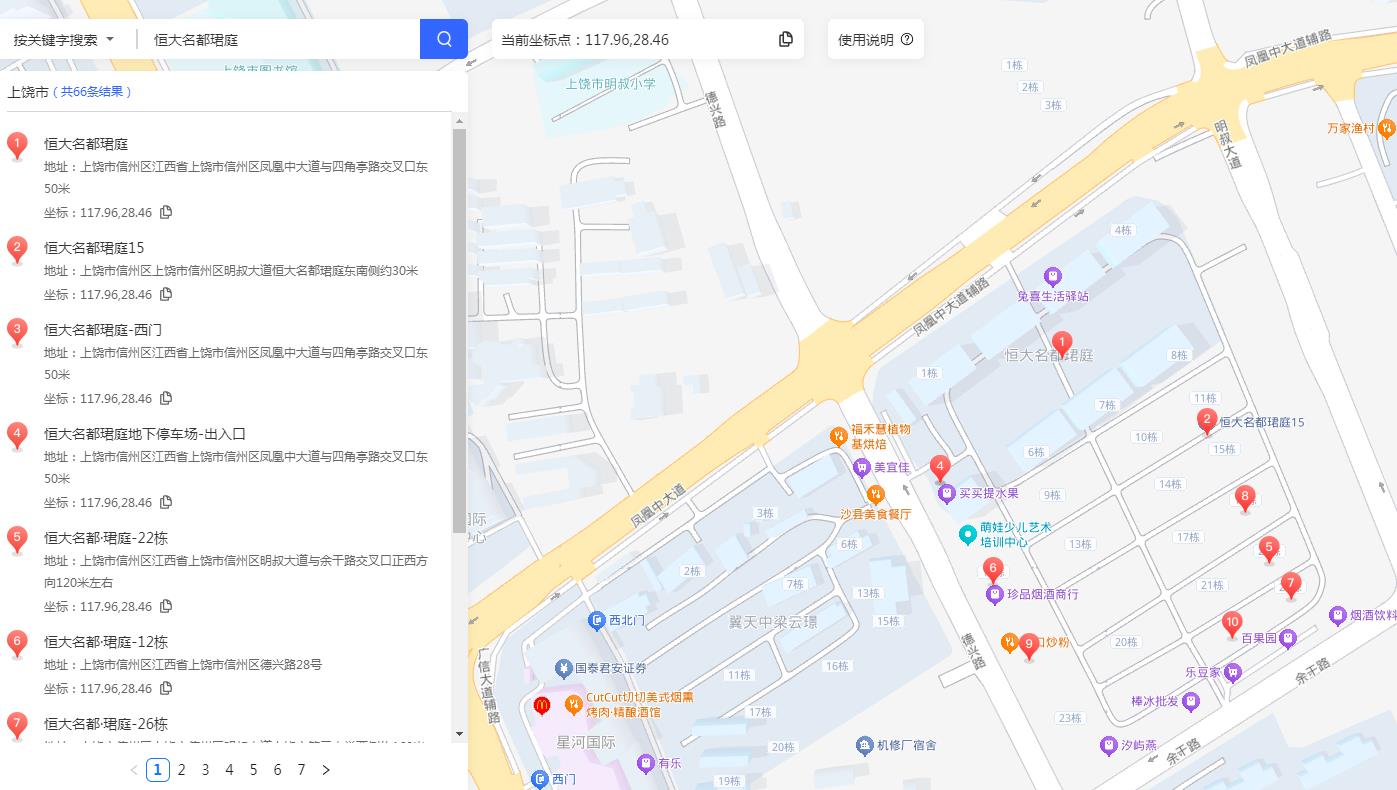Copy coordinates of 恒大名都·珺庭-12栋 result
1397x790 pixels.
click(166, 688)
